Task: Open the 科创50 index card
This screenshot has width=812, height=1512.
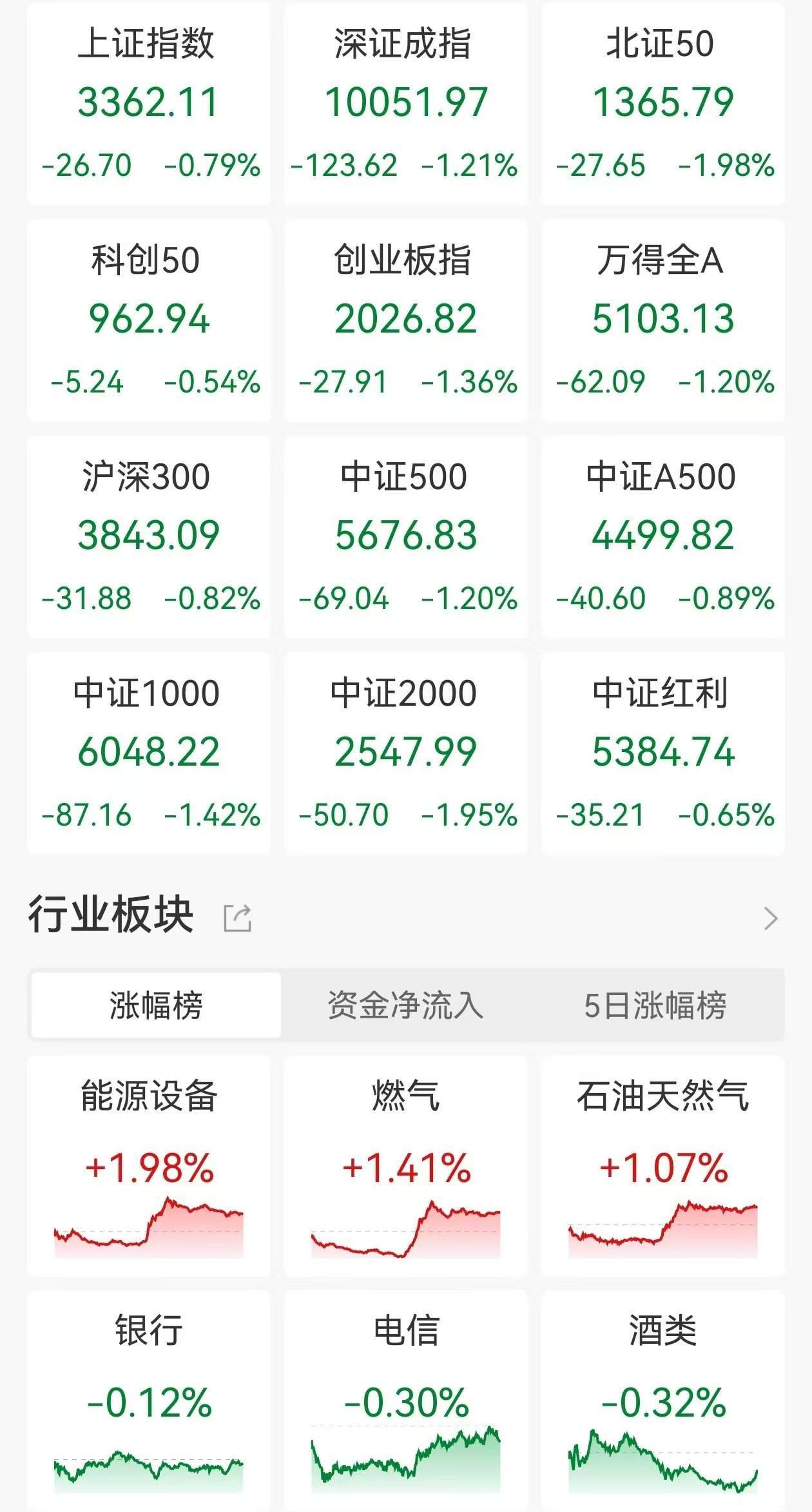Action: point(149,320)
